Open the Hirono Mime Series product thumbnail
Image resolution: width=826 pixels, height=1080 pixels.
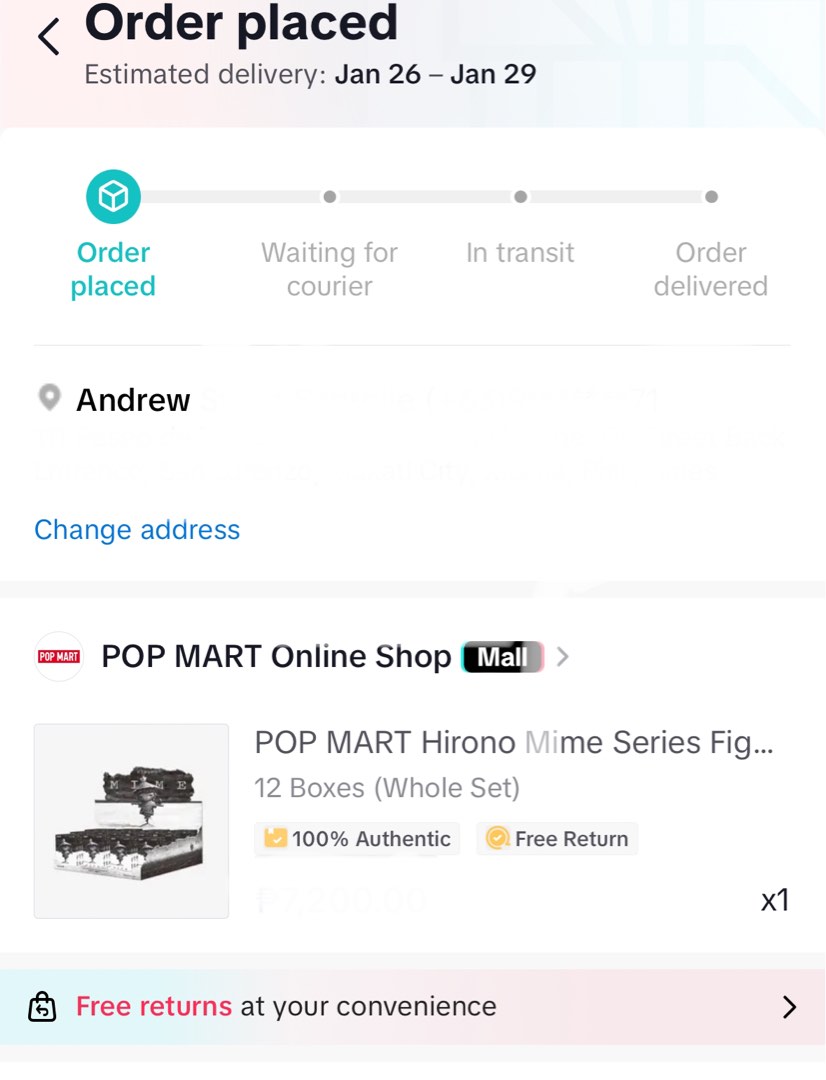[x=131, y=821]
